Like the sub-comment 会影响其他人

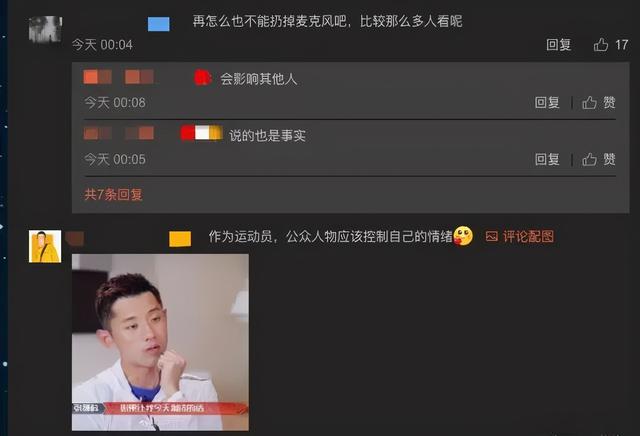click(x=599, y=102)
